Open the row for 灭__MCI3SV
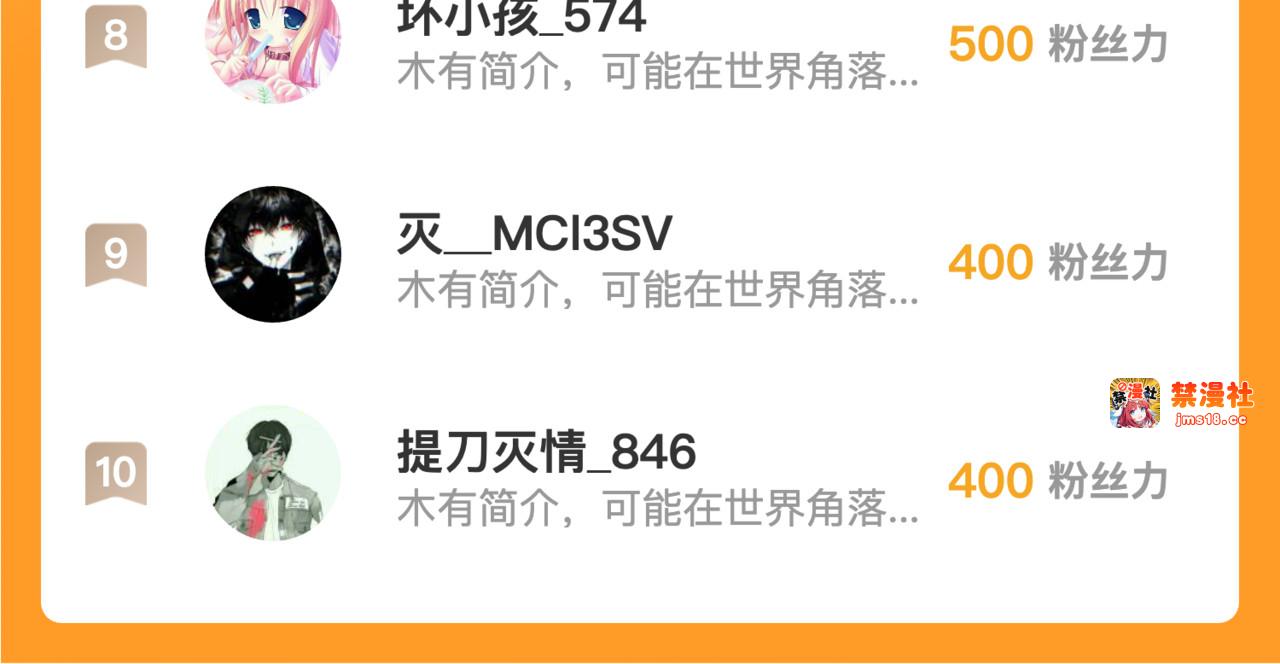The image size is (1280, 664). [x=640, y=255]
